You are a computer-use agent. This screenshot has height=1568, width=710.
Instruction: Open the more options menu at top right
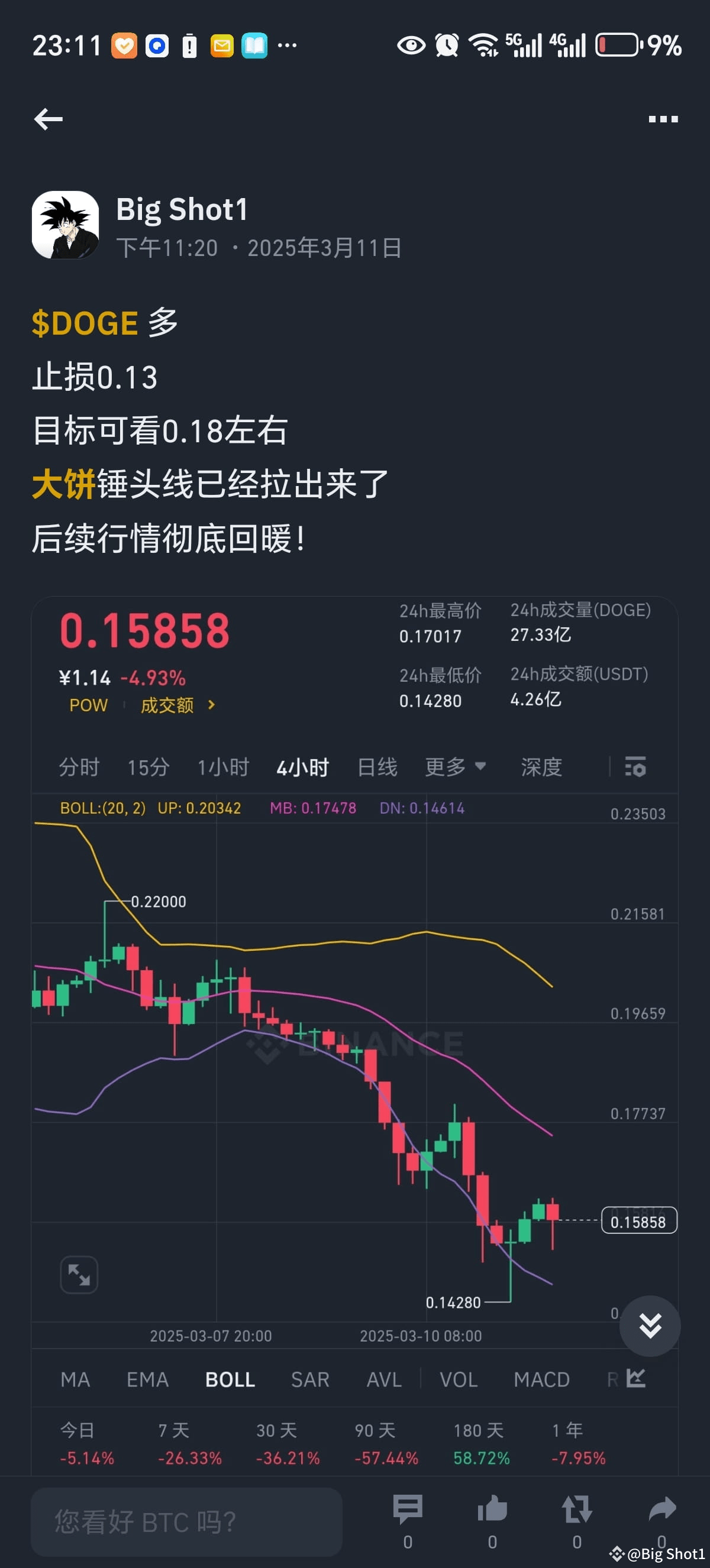(x=662, y=119)
